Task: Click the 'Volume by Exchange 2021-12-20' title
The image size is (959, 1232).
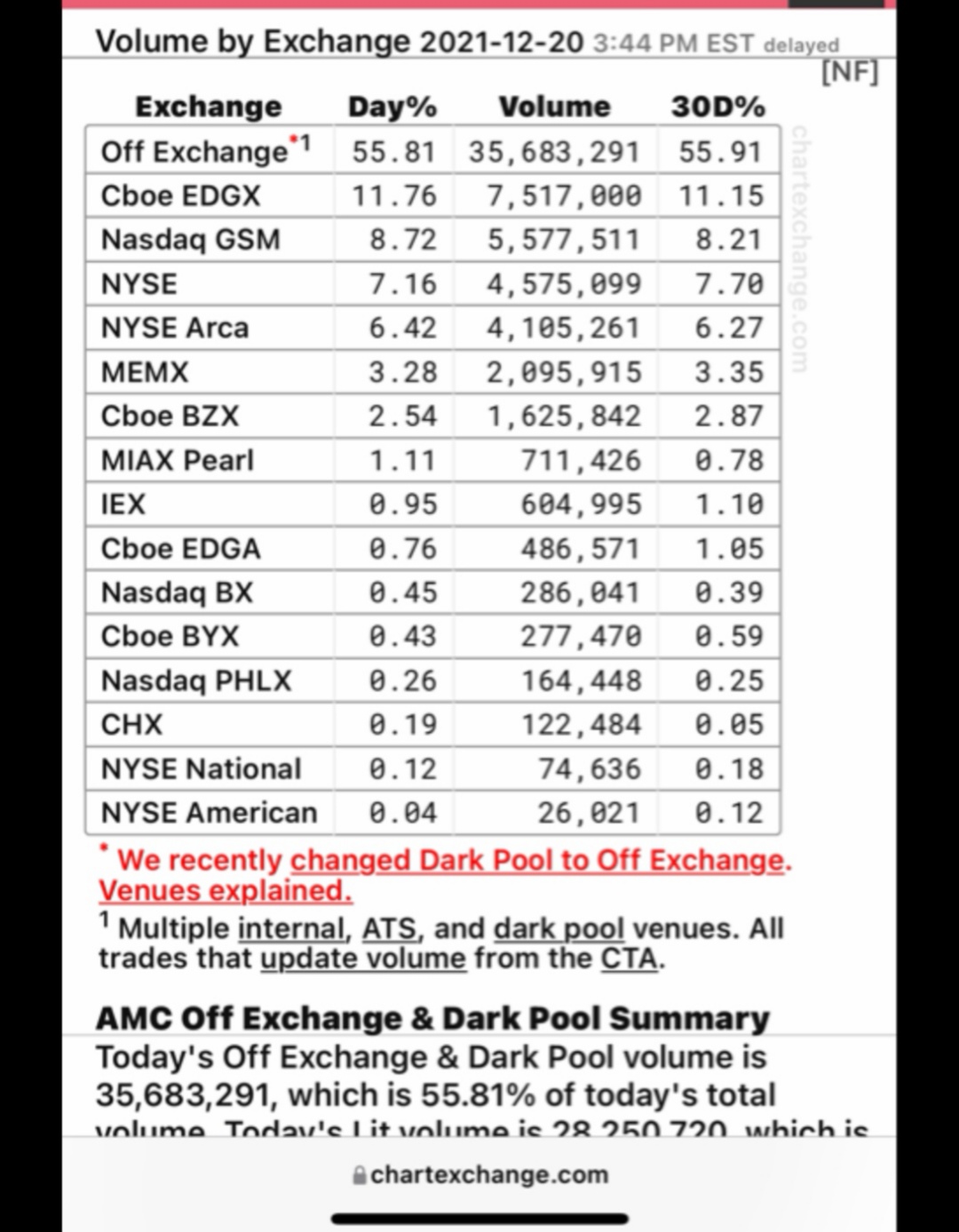Action: [x=340, y=41]
